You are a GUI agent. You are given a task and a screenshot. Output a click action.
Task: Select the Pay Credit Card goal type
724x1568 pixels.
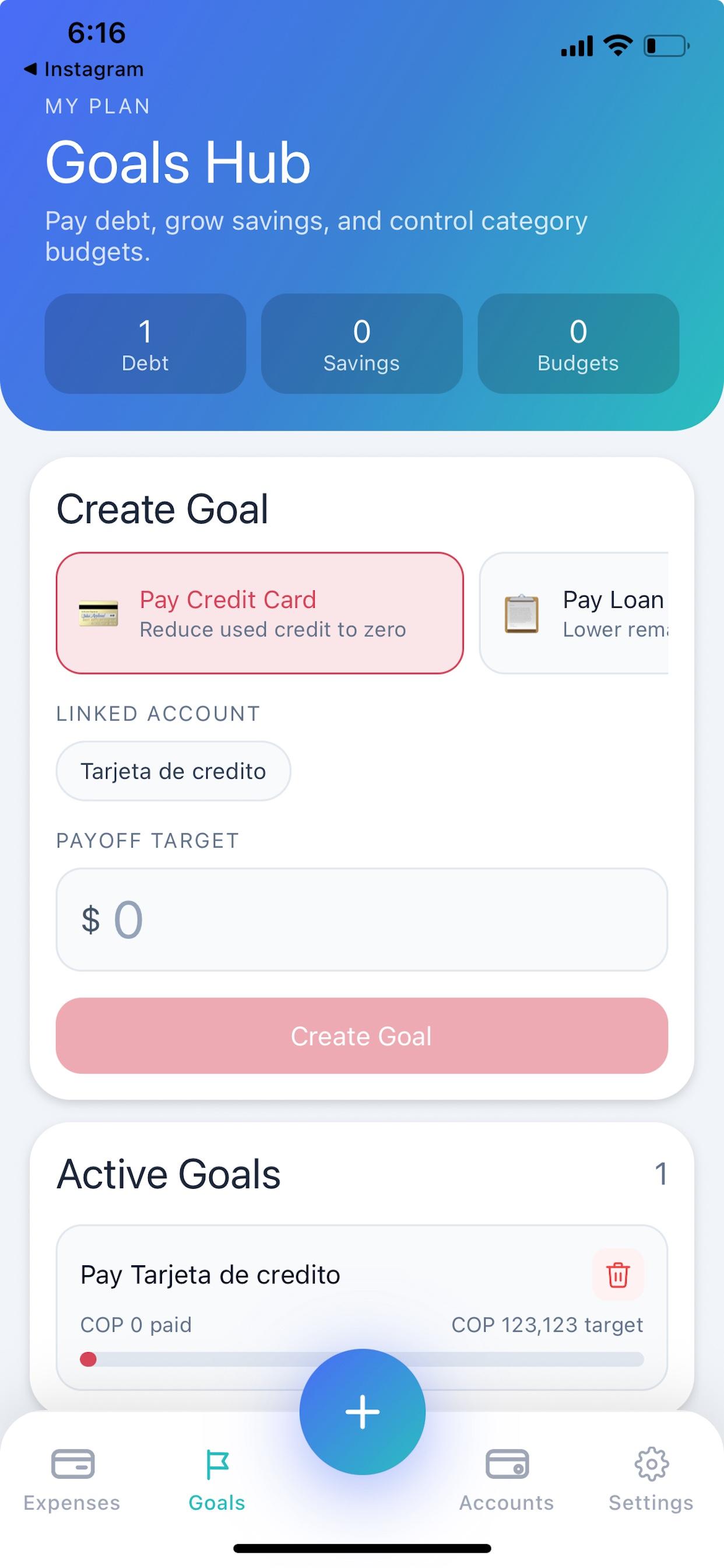pos(260,613)
